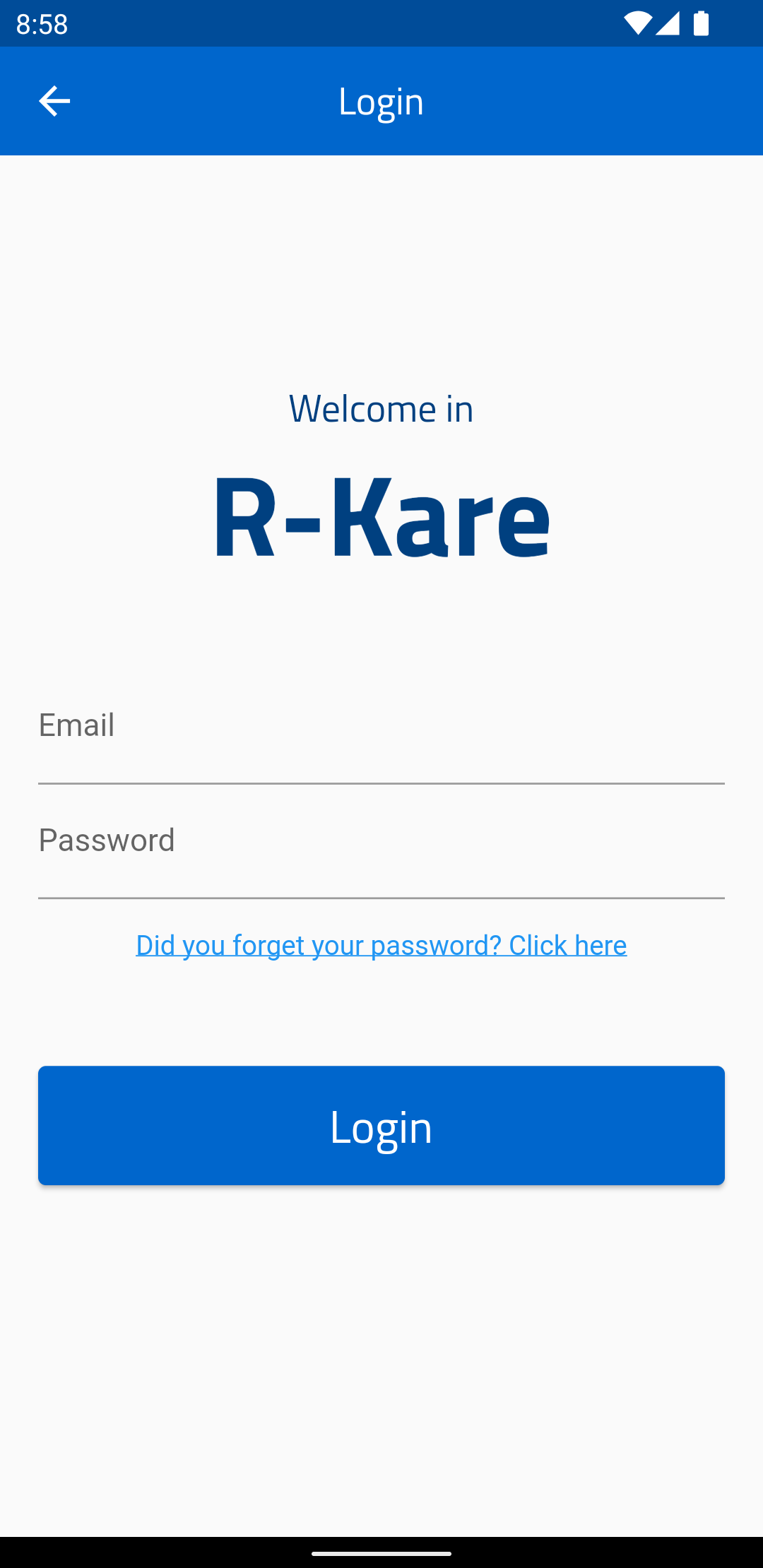Click the back arrow in the top bar

[x=54, y=100]
